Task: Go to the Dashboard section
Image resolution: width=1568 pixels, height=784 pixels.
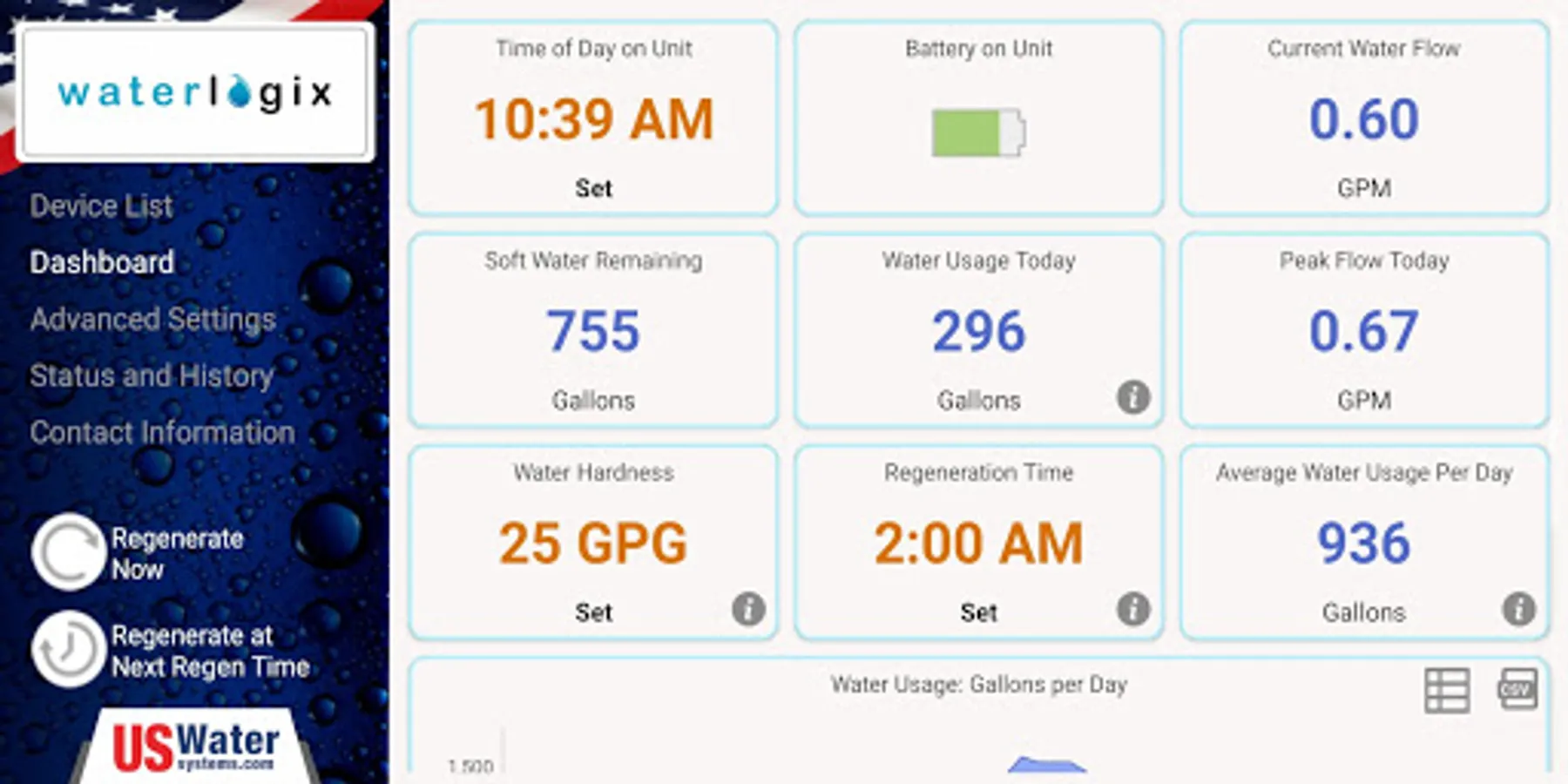Action: 102,262
